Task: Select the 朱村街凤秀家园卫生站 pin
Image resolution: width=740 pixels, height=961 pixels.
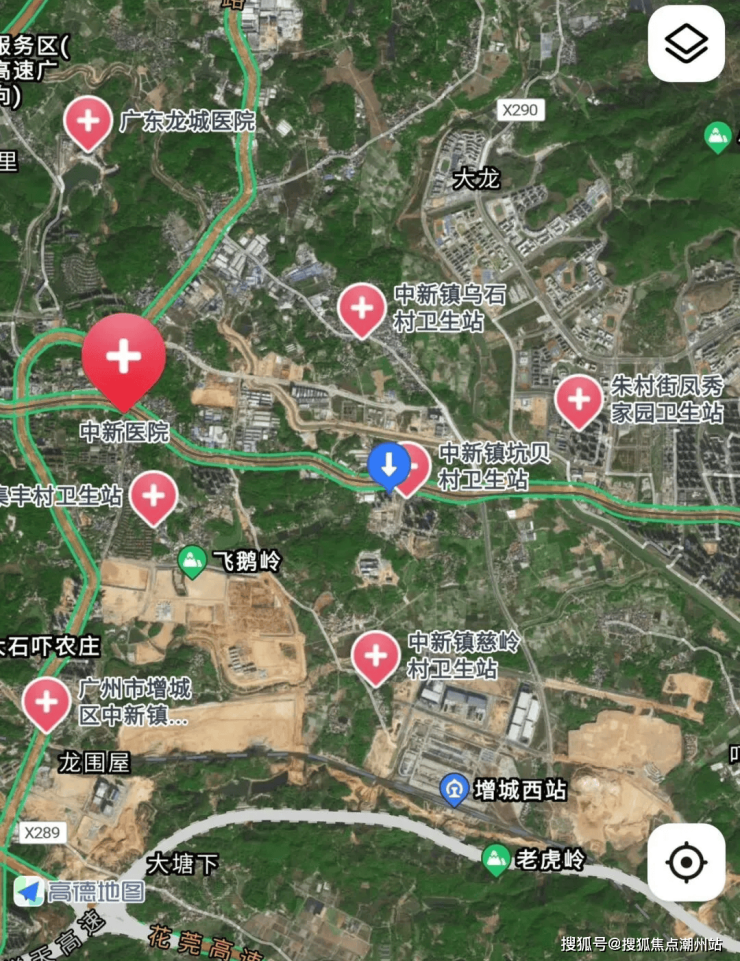Action: point(579,399)
